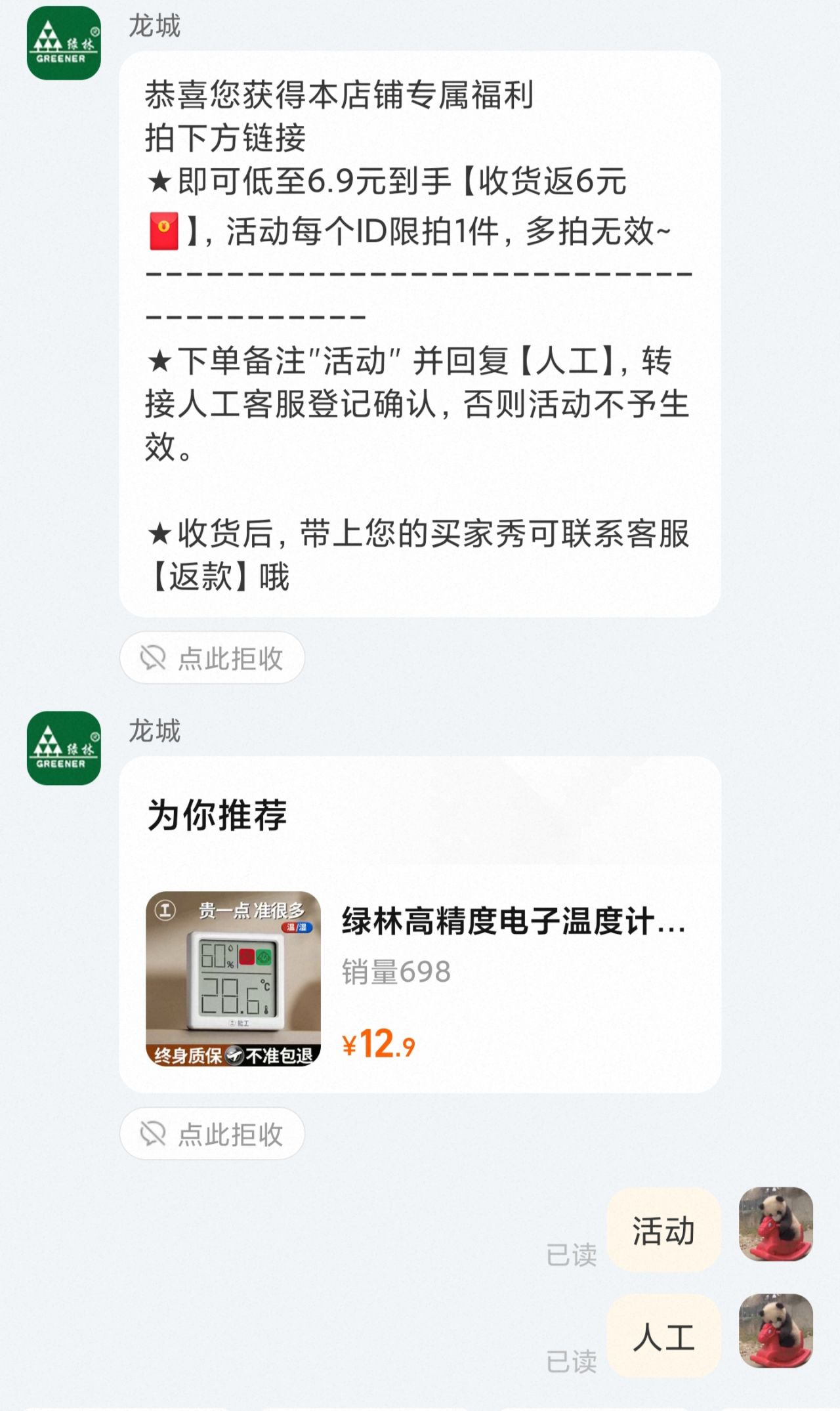Reject messages under the store welfare text
The image size is (840, 1411).
pos(212,658)
